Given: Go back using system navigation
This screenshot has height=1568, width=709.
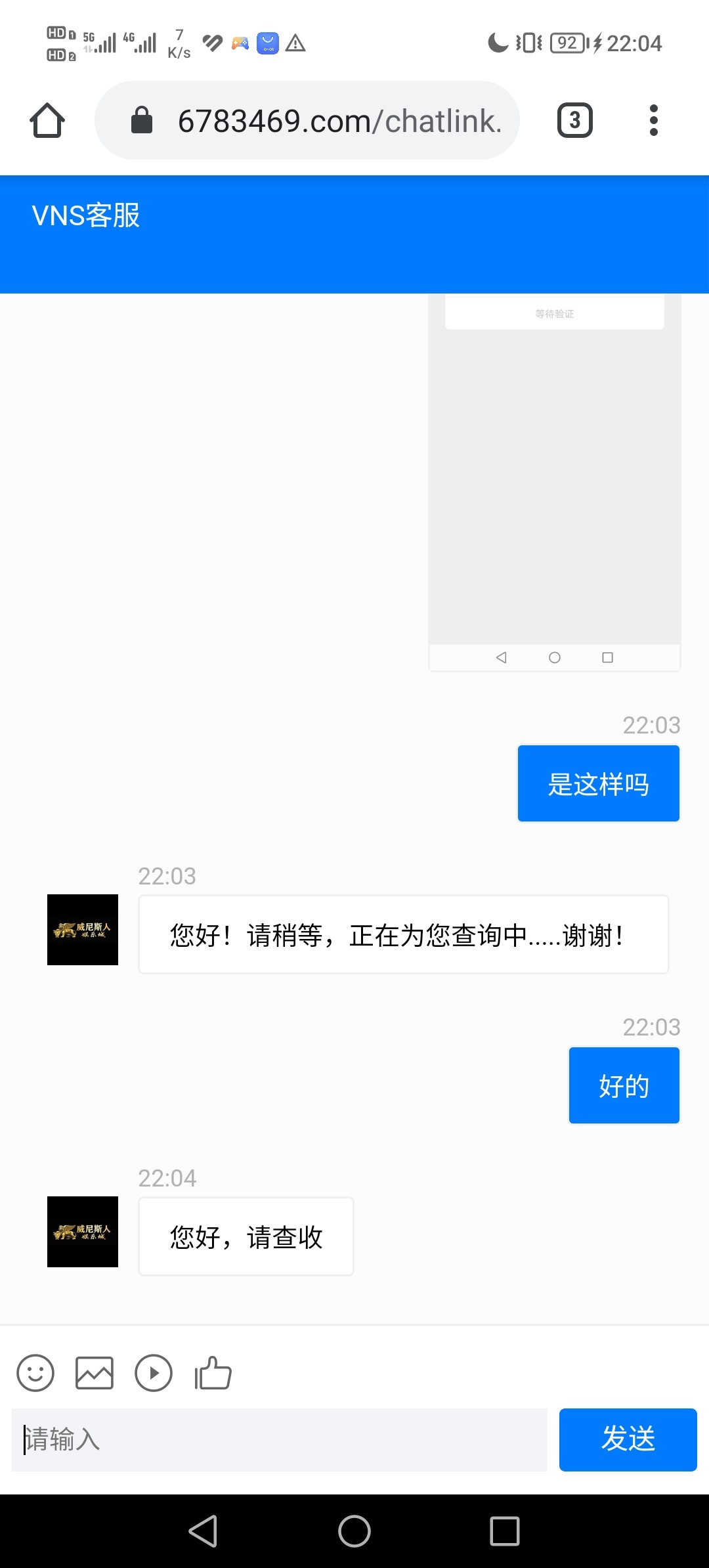Looking at the screenshot, I should point(204,1531).
